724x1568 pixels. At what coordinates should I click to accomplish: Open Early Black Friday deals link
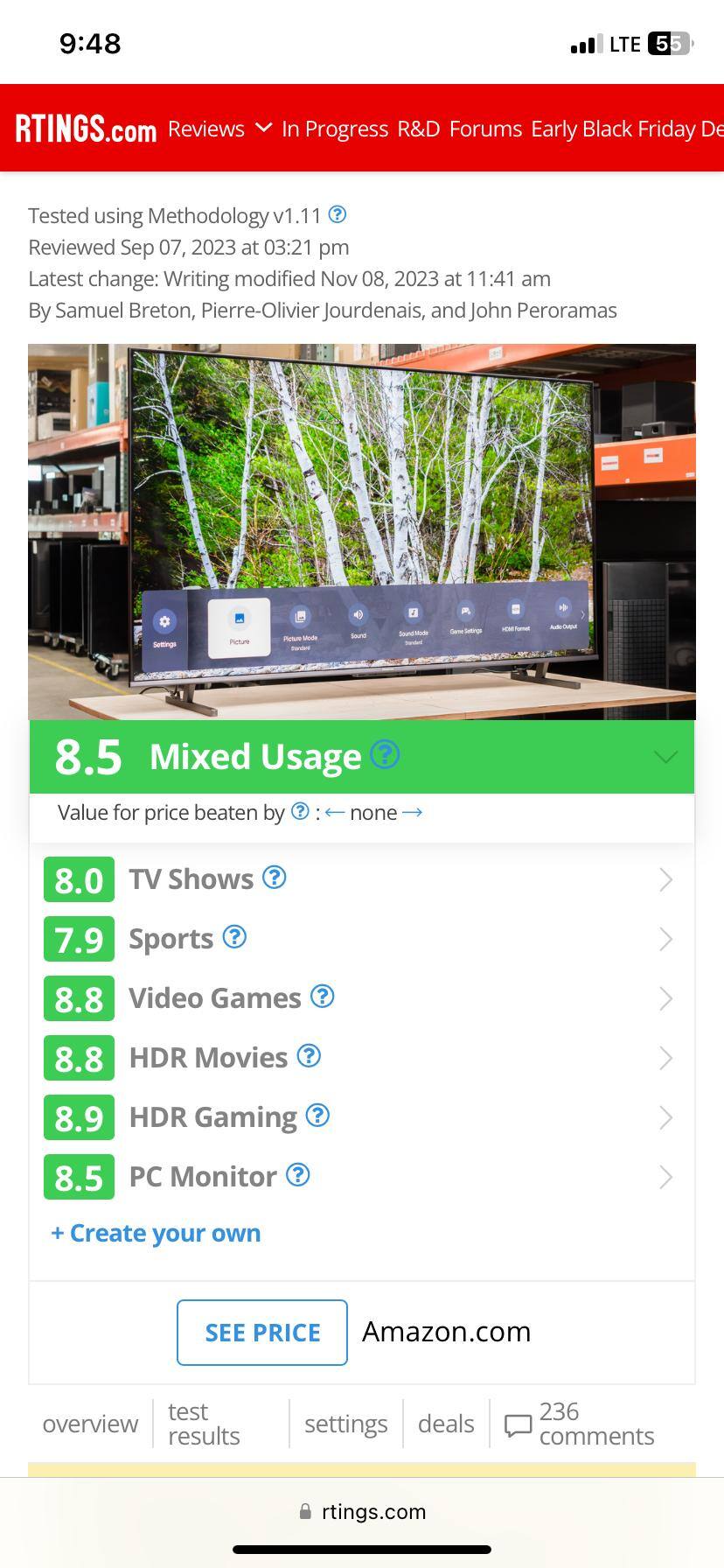(x=626, y=129)
